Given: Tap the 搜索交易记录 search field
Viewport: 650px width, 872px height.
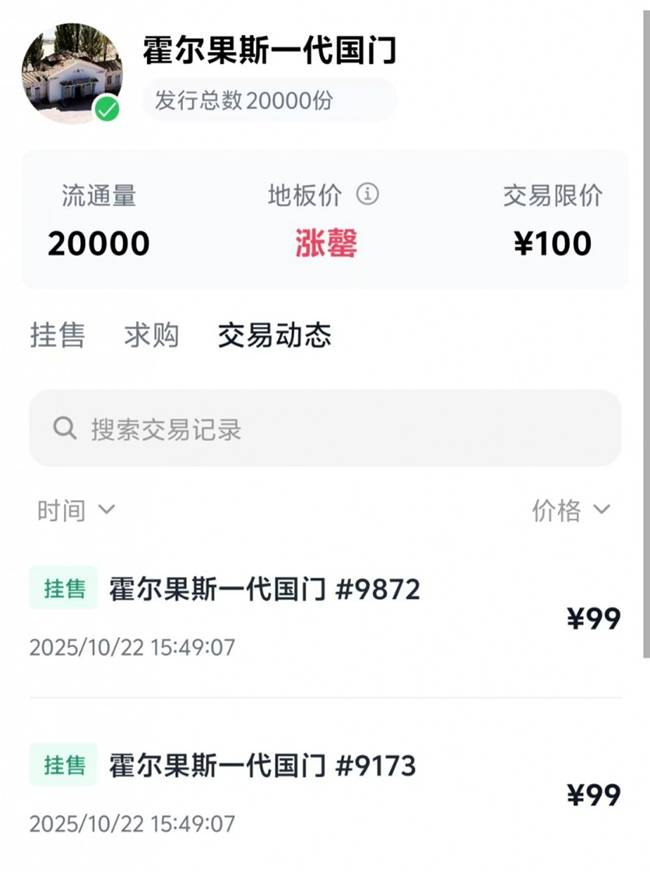Looking at the screenshot, I should pos(325,429).
